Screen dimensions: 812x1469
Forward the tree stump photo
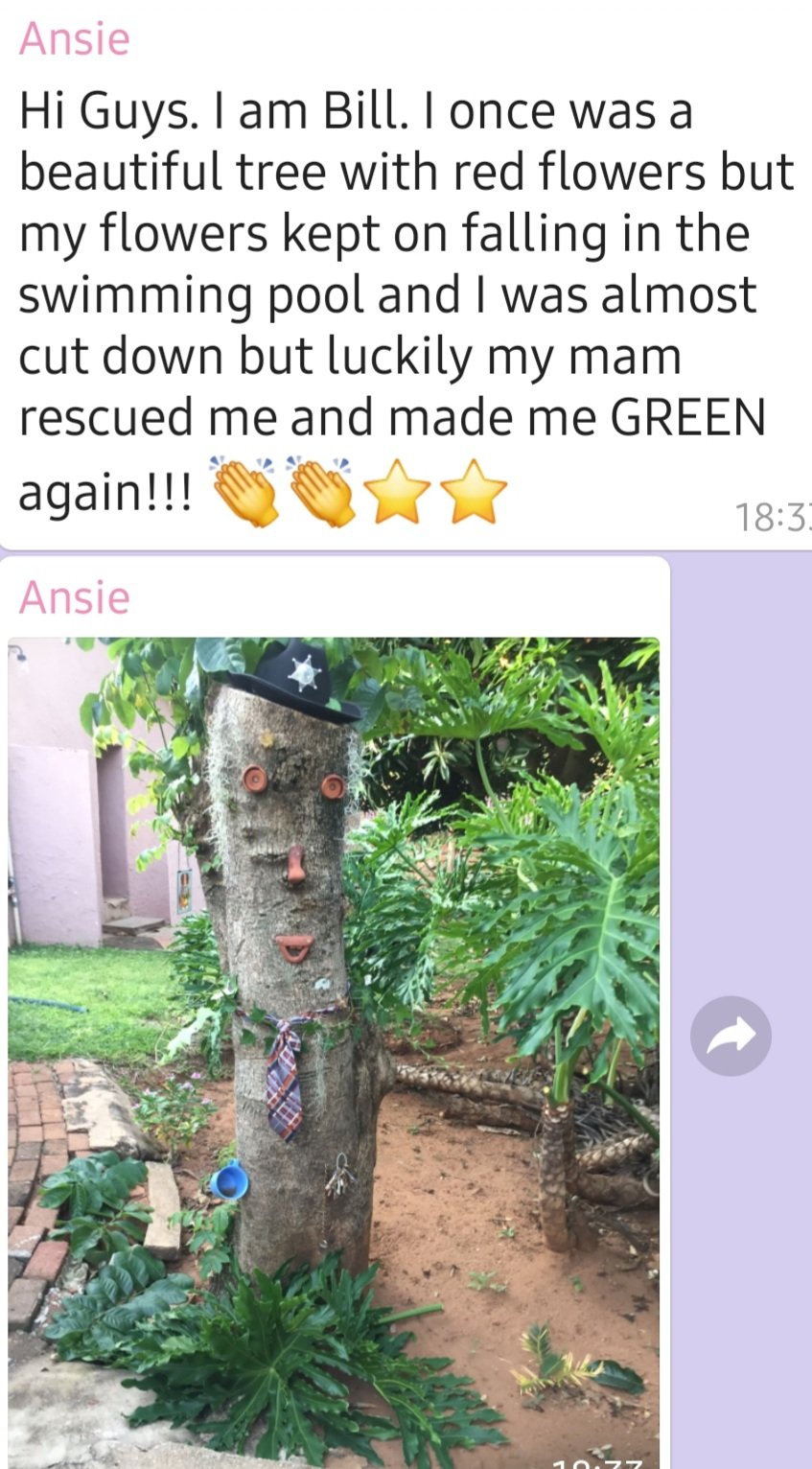pyautogui.click(x=731, y=1036)
